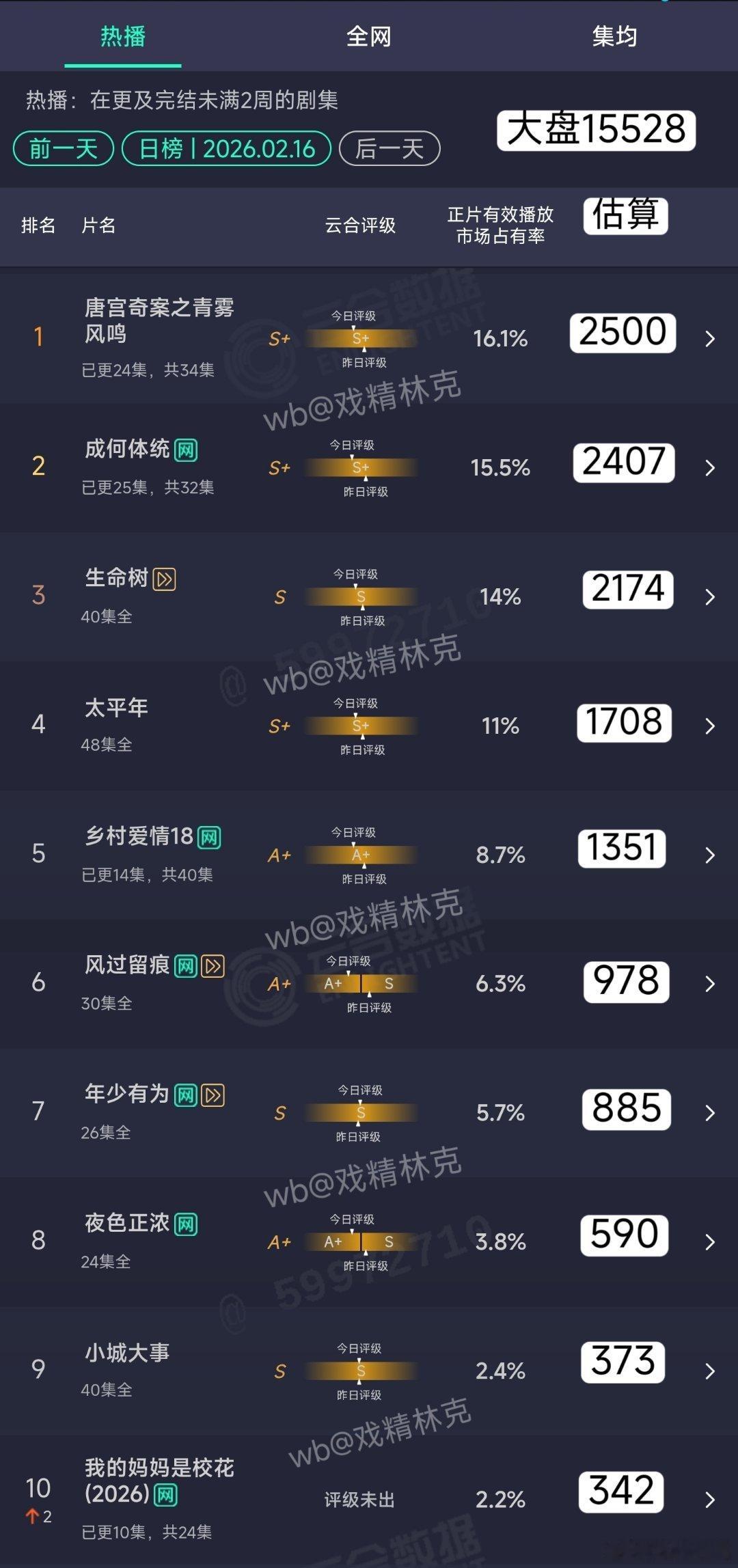Click the S+ rating bar for 太平年
The image size is (738, 1568).
coord(362,726)
